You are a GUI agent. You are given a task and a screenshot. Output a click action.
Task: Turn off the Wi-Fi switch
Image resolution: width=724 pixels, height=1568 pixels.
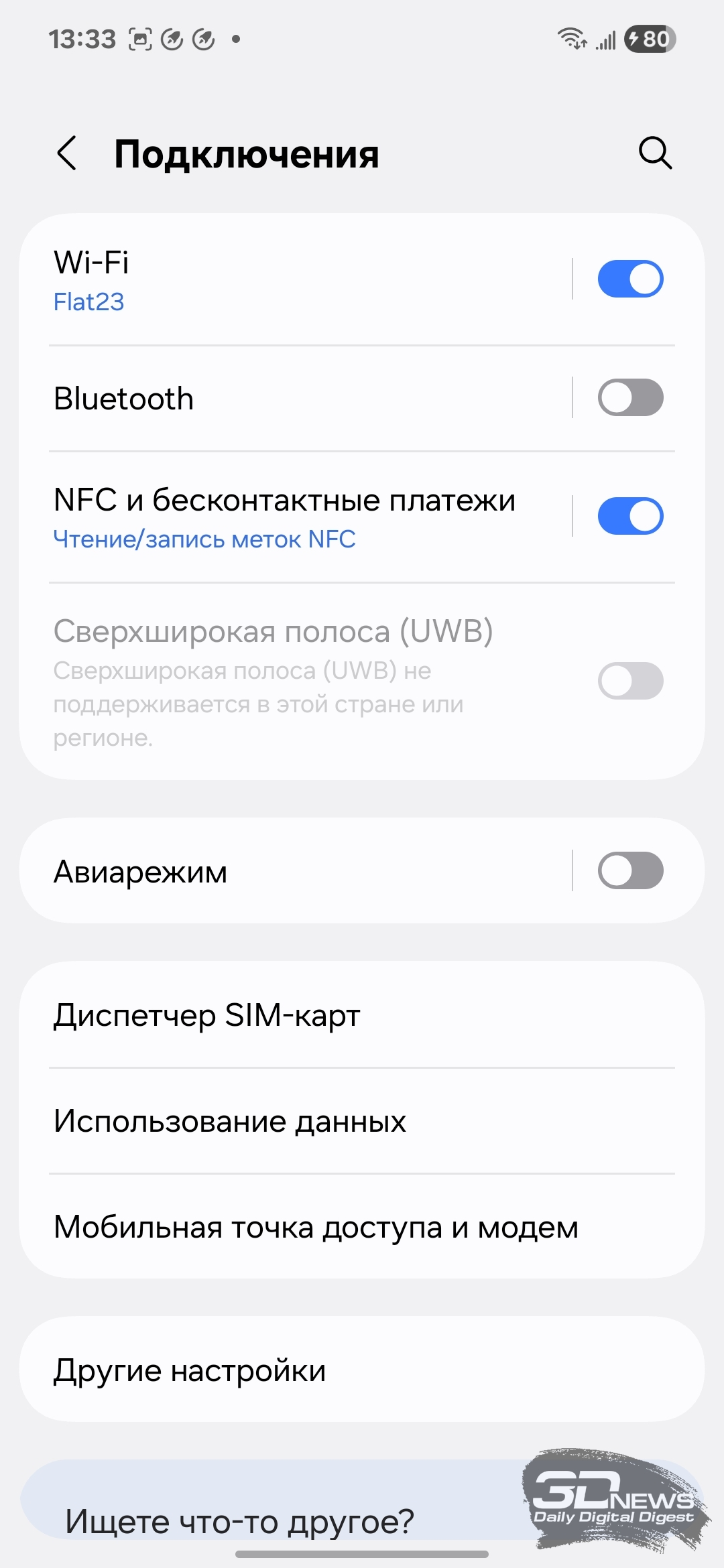tap(630, 279)
